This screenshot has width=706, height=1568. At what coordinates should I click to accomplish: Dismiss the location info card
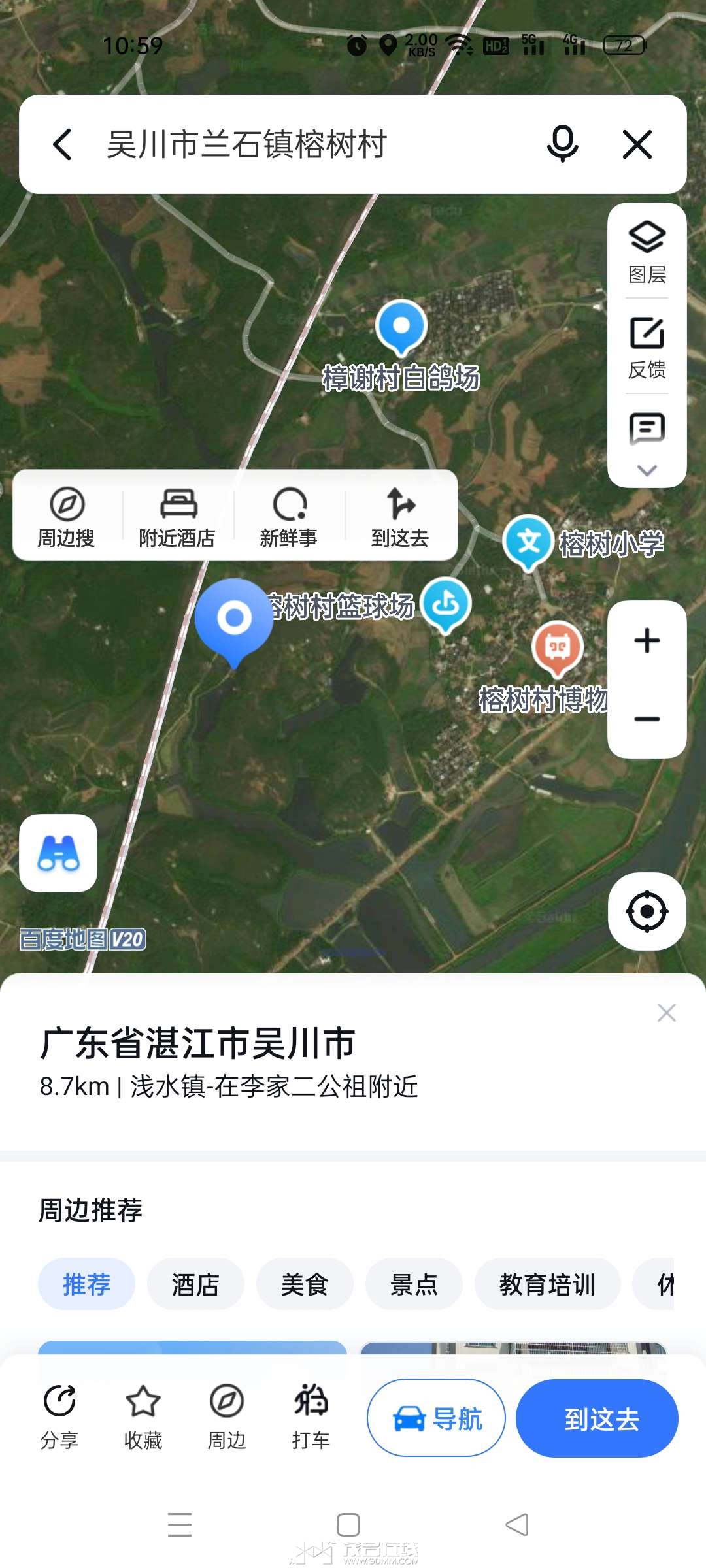click(666, 1013)
